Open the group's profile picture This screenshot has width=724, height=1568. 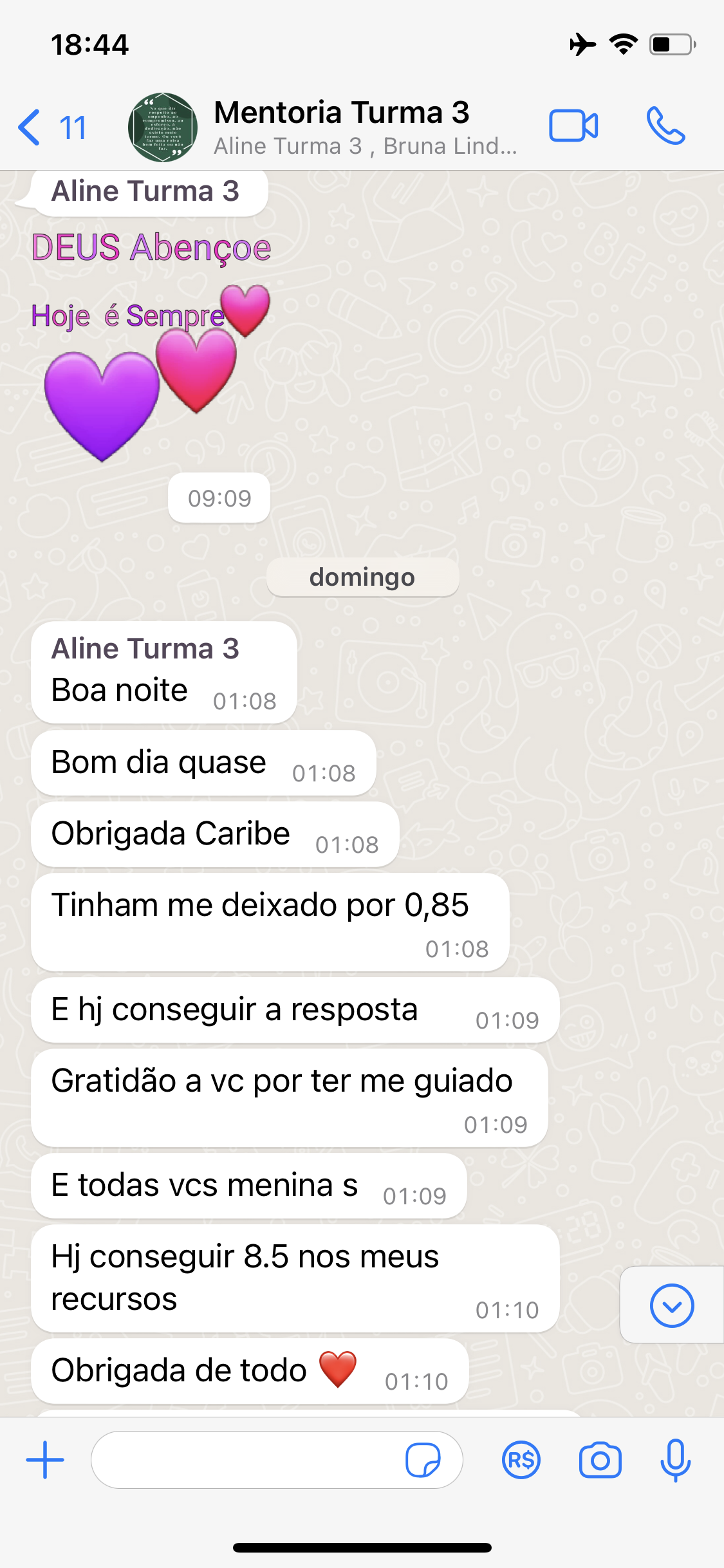pos(162,127)
